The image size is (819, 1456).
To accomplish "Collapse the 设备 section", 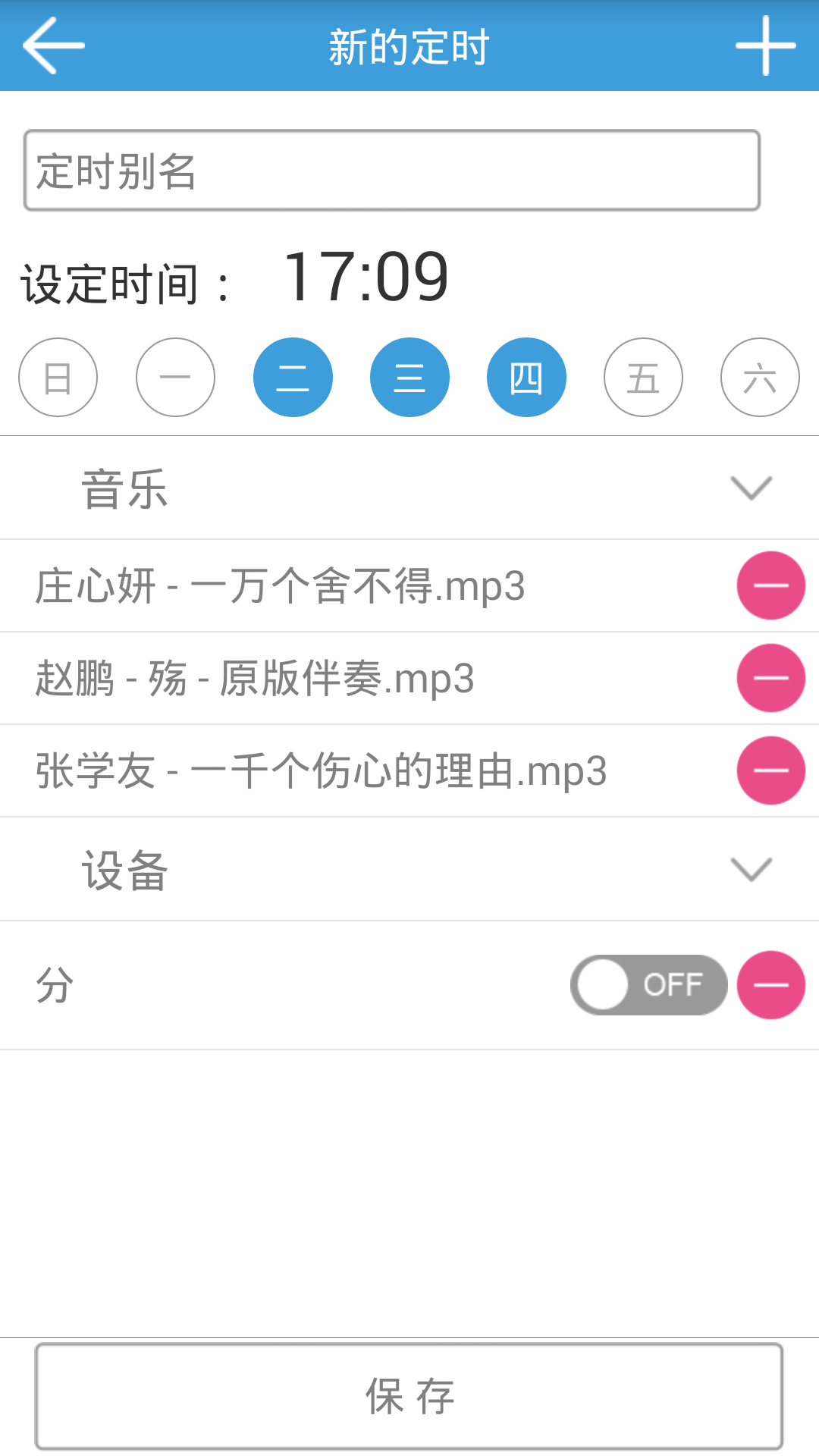I will pyautogui.click(x=751, y=869).
